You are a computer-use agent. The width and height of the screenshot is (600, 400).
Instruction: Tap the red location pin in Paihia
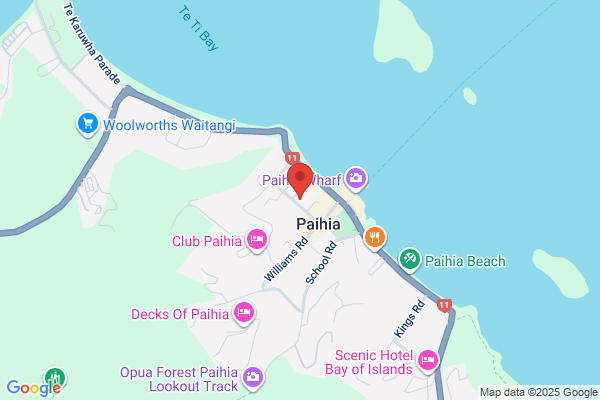tap(300, 181)
